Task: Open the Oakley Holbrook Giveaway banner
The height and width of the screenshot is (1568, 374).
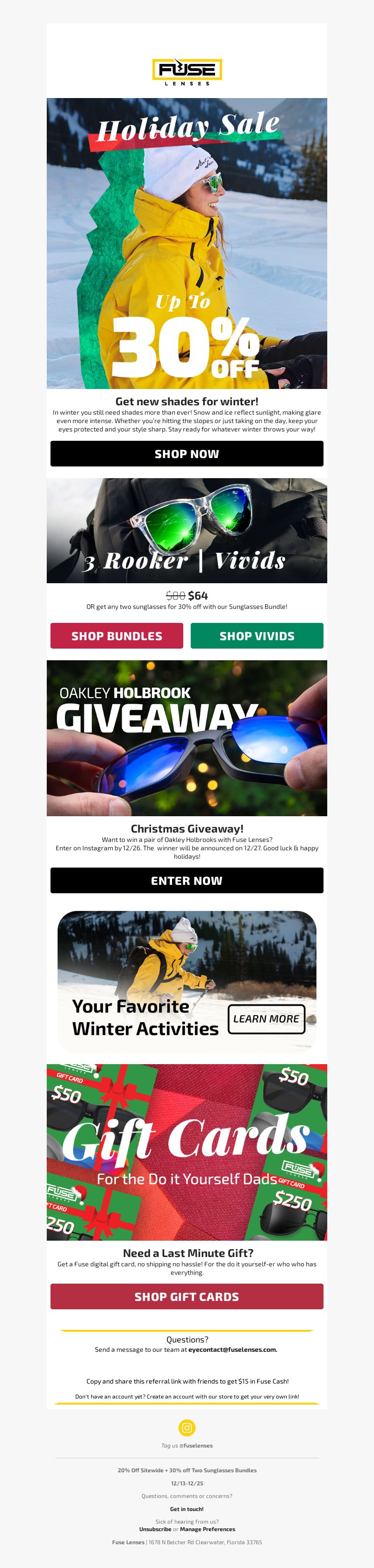Action: tap(187, 738)
